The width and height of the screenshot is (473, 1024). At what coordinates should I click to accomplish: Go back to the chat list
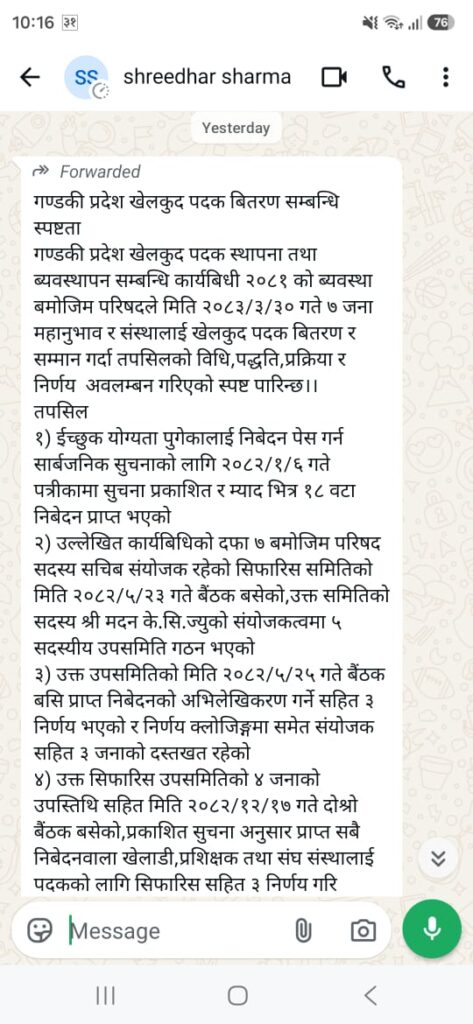29,78
